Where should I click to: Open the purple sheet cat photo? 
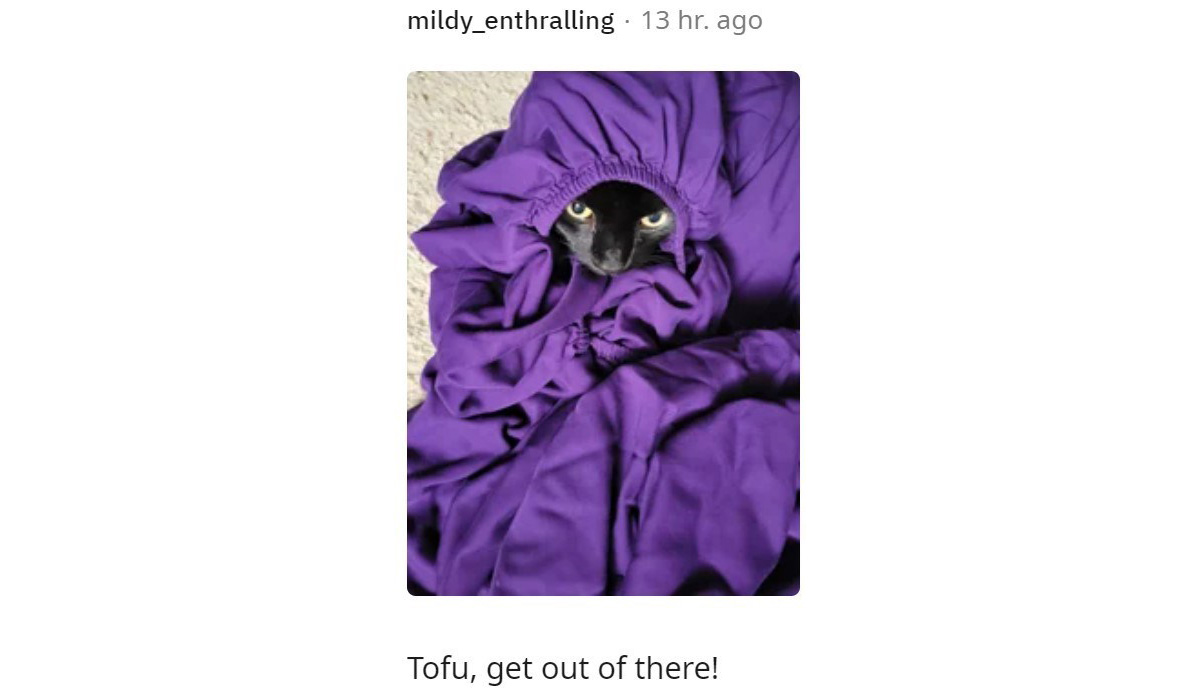tap(603, 333)
